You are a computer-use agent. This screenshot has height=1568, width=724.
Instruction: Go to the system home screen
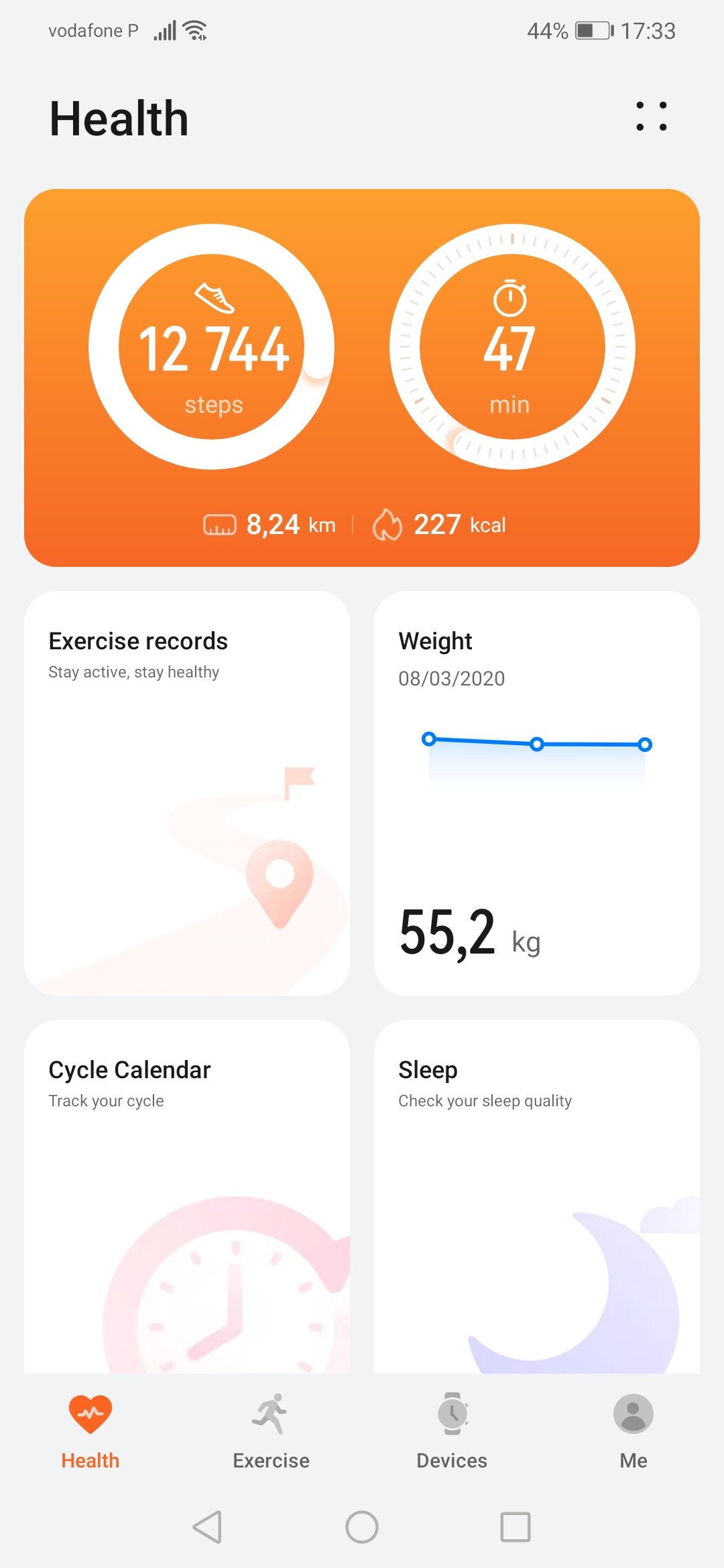[362, 1527]
